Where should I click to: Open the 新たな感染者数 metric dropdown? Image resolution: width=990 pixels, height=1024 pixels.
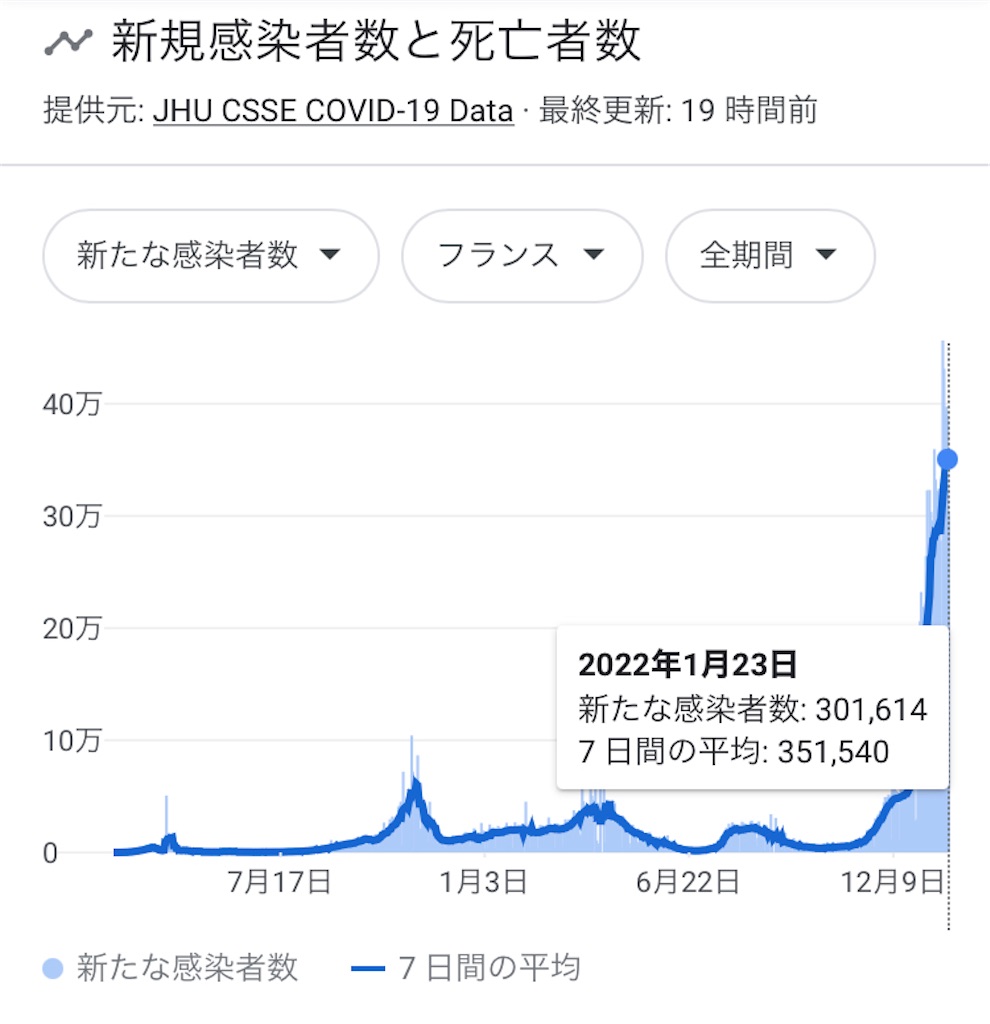pyautogui.click(x=210, y=255)
